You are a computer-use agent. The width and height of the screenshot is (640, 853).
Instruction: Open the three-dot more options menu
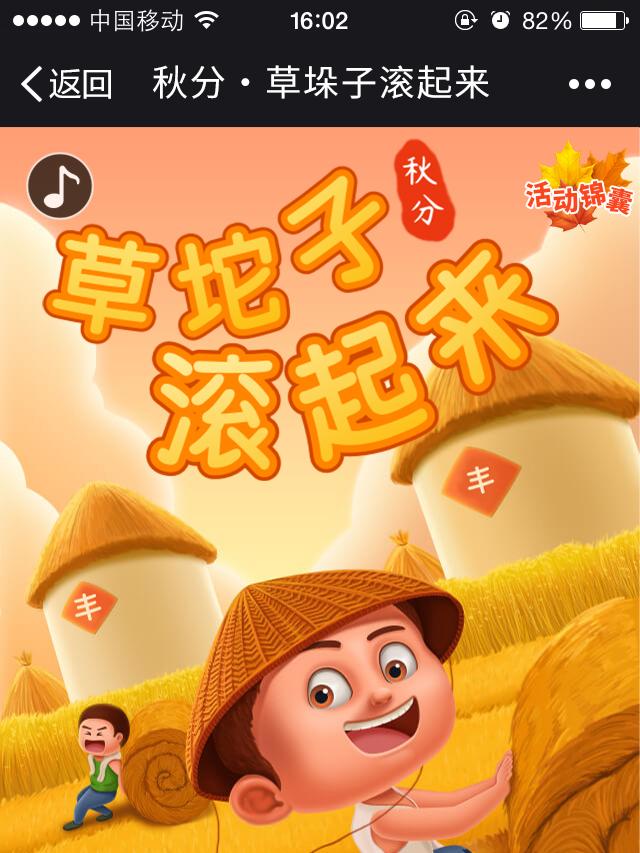coord(589,85)
